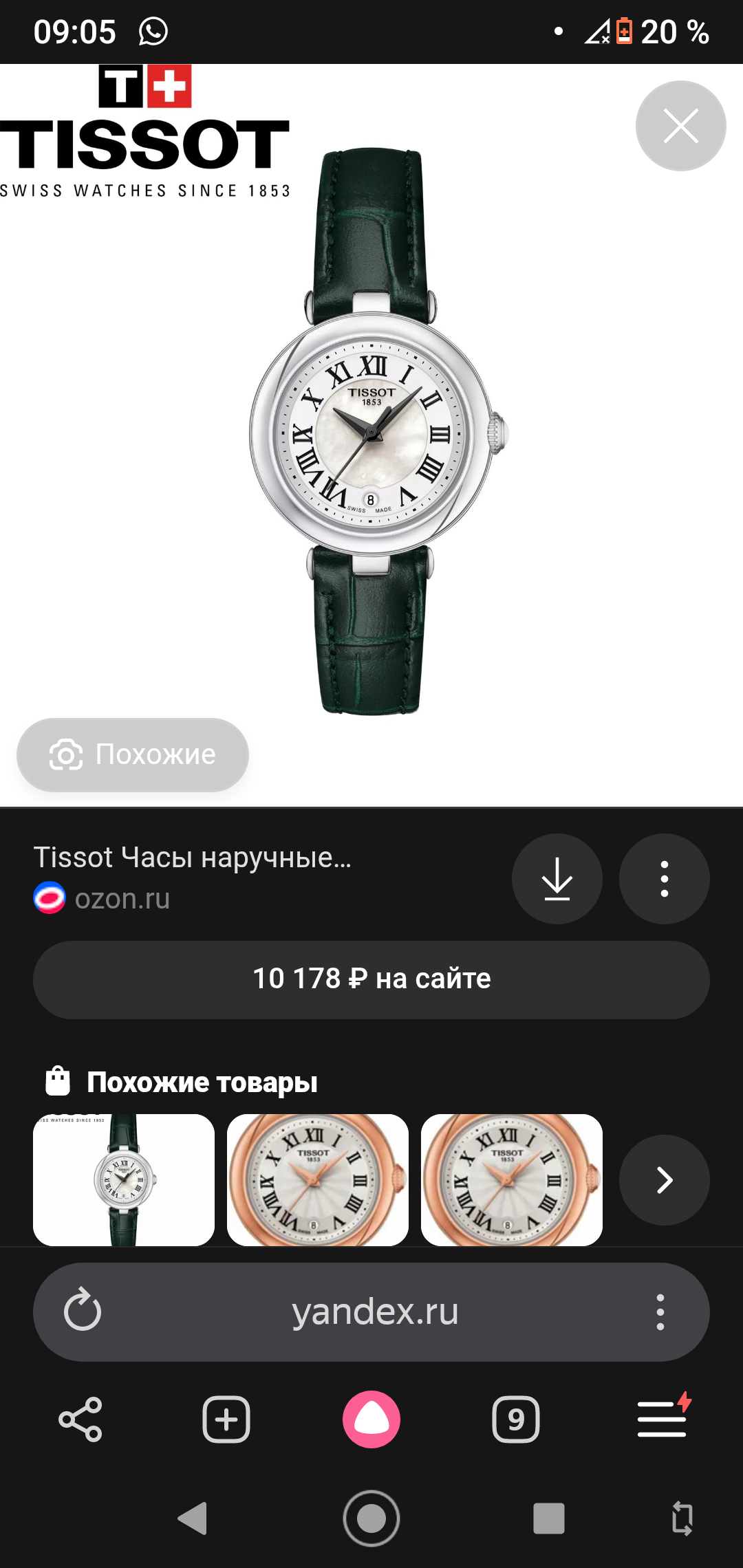743x1568 pixels.
Task: Download the watch image
Action: [x=557, y=879]
